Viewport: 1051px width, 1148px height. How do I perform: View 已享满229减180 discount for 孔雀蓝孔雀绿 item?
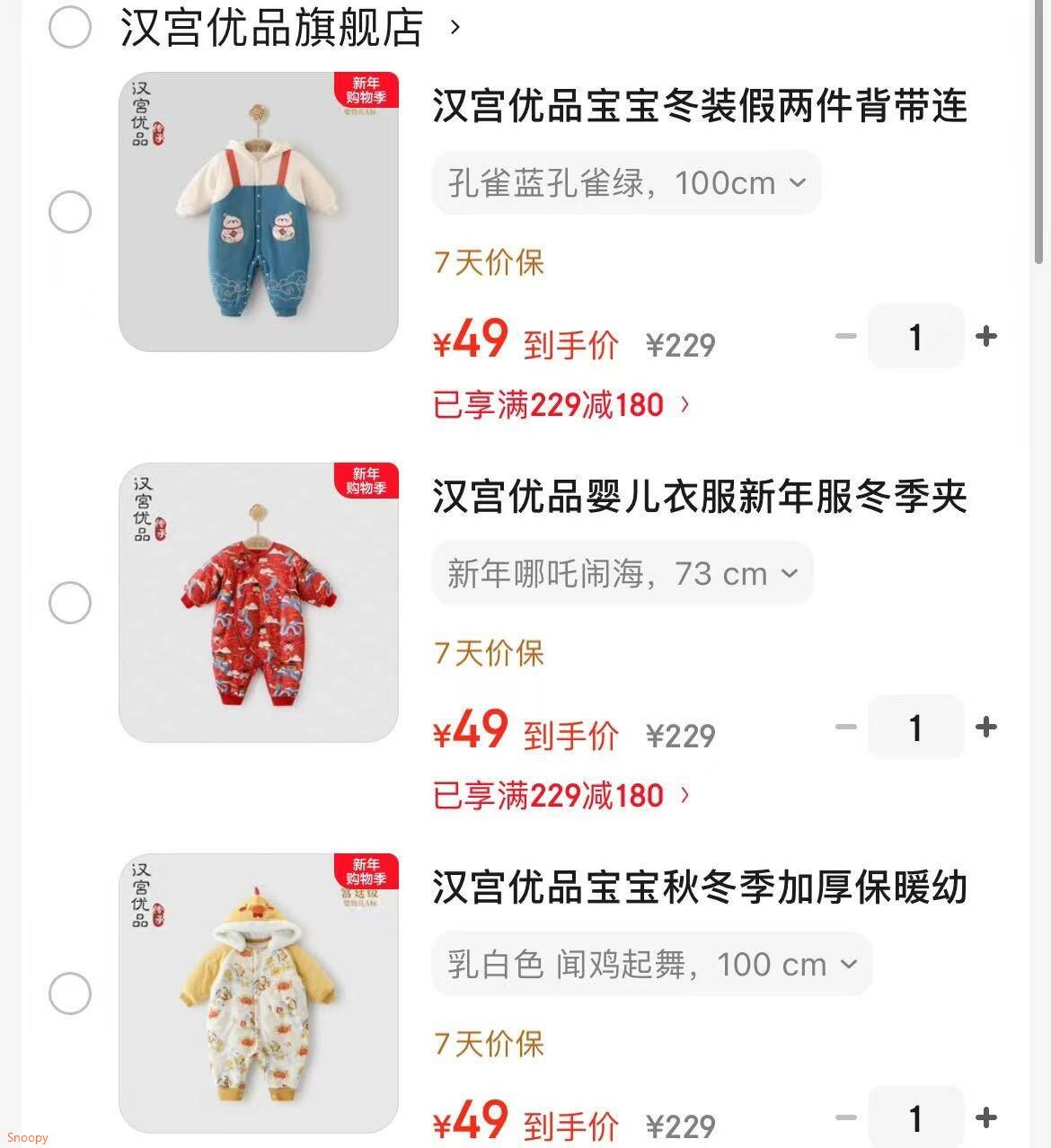561,405
